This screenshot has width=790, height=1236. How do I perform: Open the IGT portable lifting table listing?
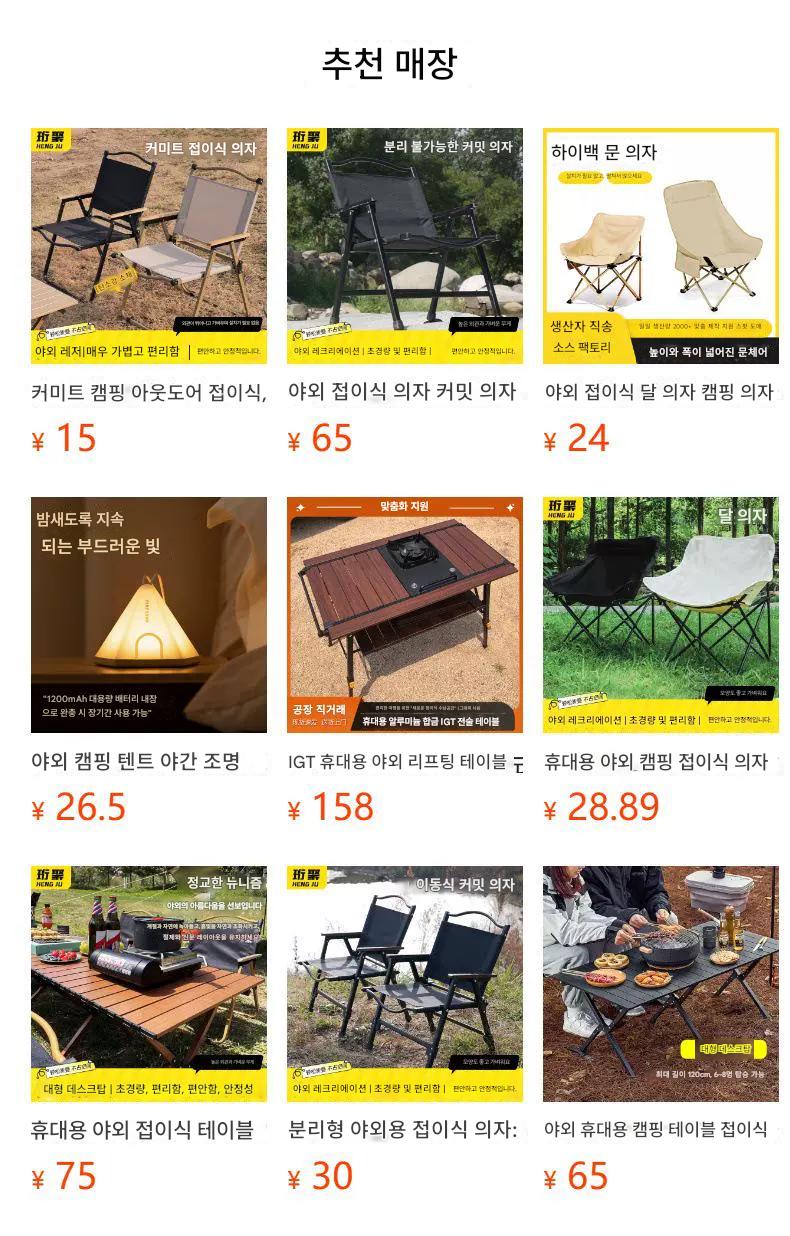(x=404, y=615)
